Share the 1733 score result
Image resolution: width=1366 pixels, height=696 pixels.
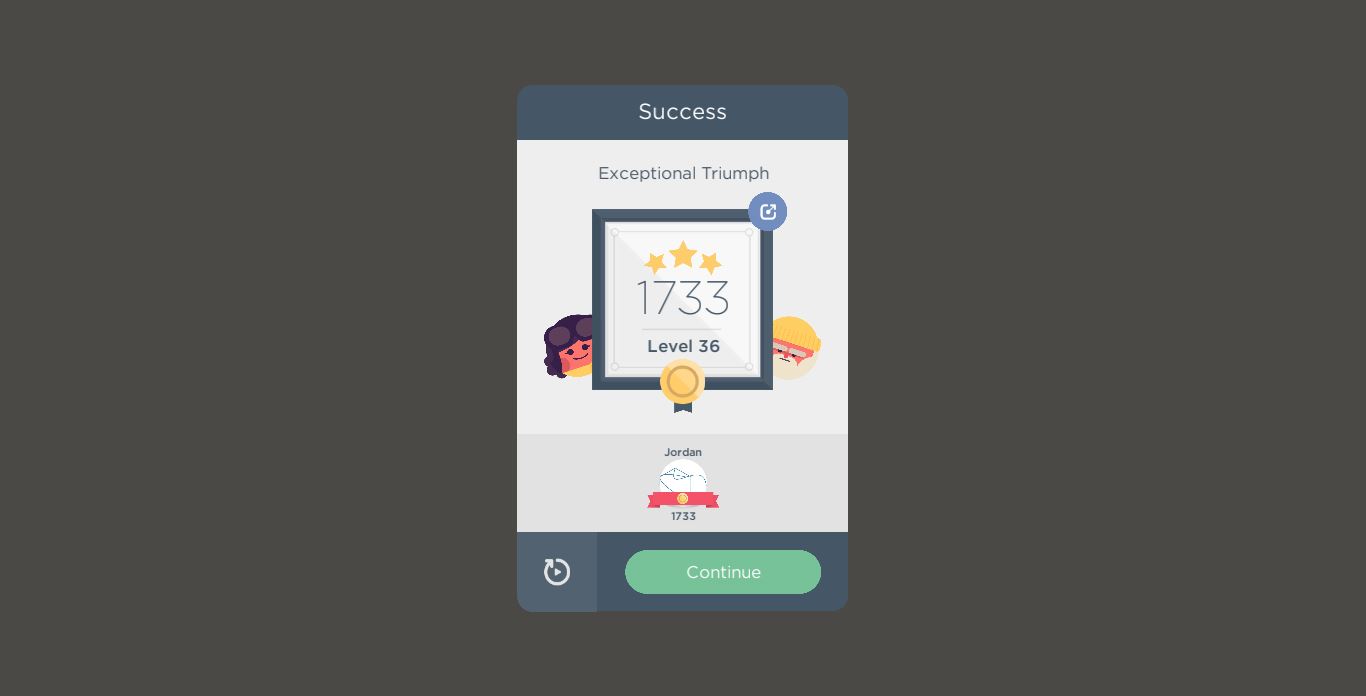tap(767, 212)
